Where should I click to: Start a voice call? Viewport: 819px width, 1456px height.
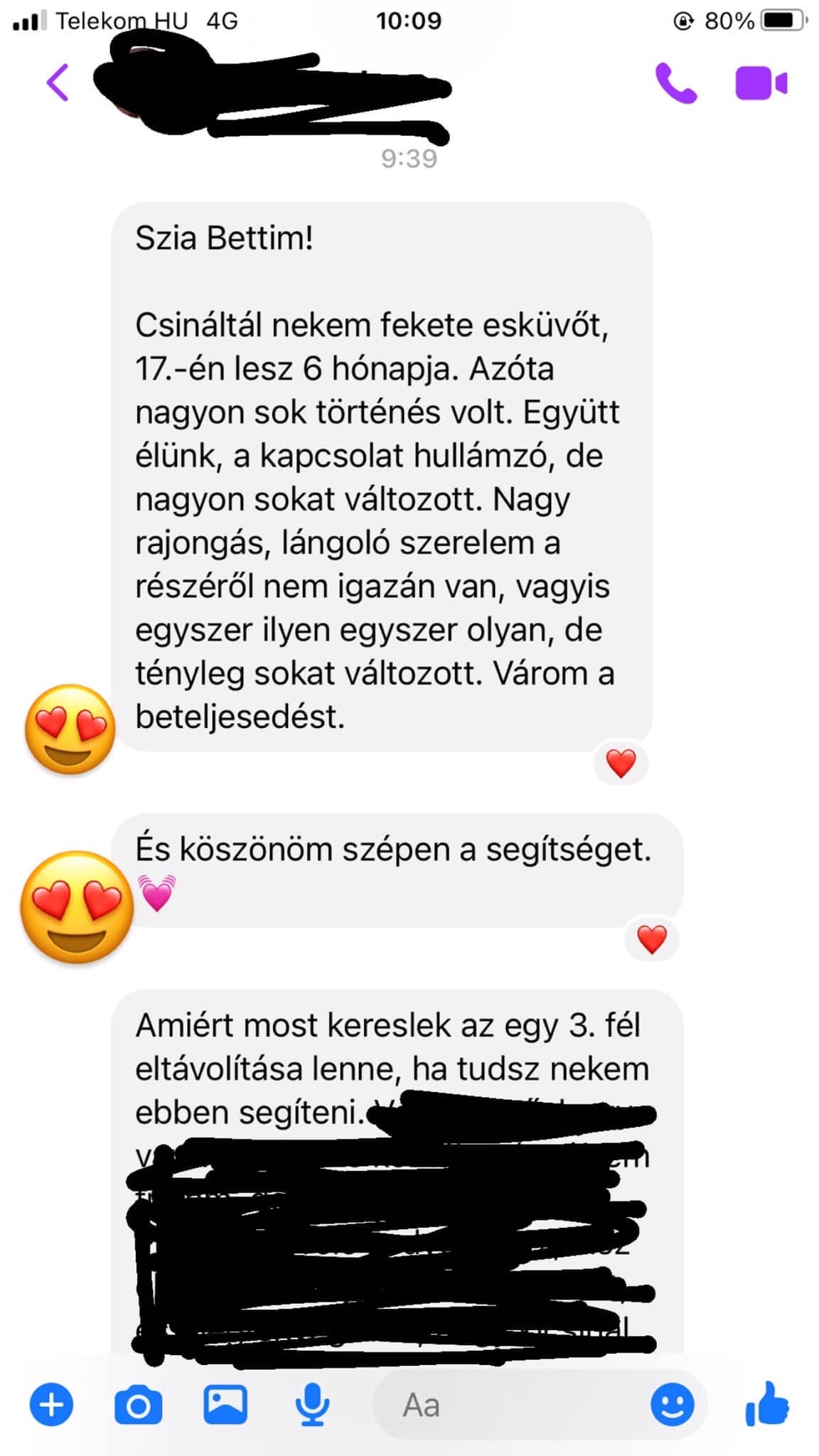pyautogui.click(x=675, y=83)
